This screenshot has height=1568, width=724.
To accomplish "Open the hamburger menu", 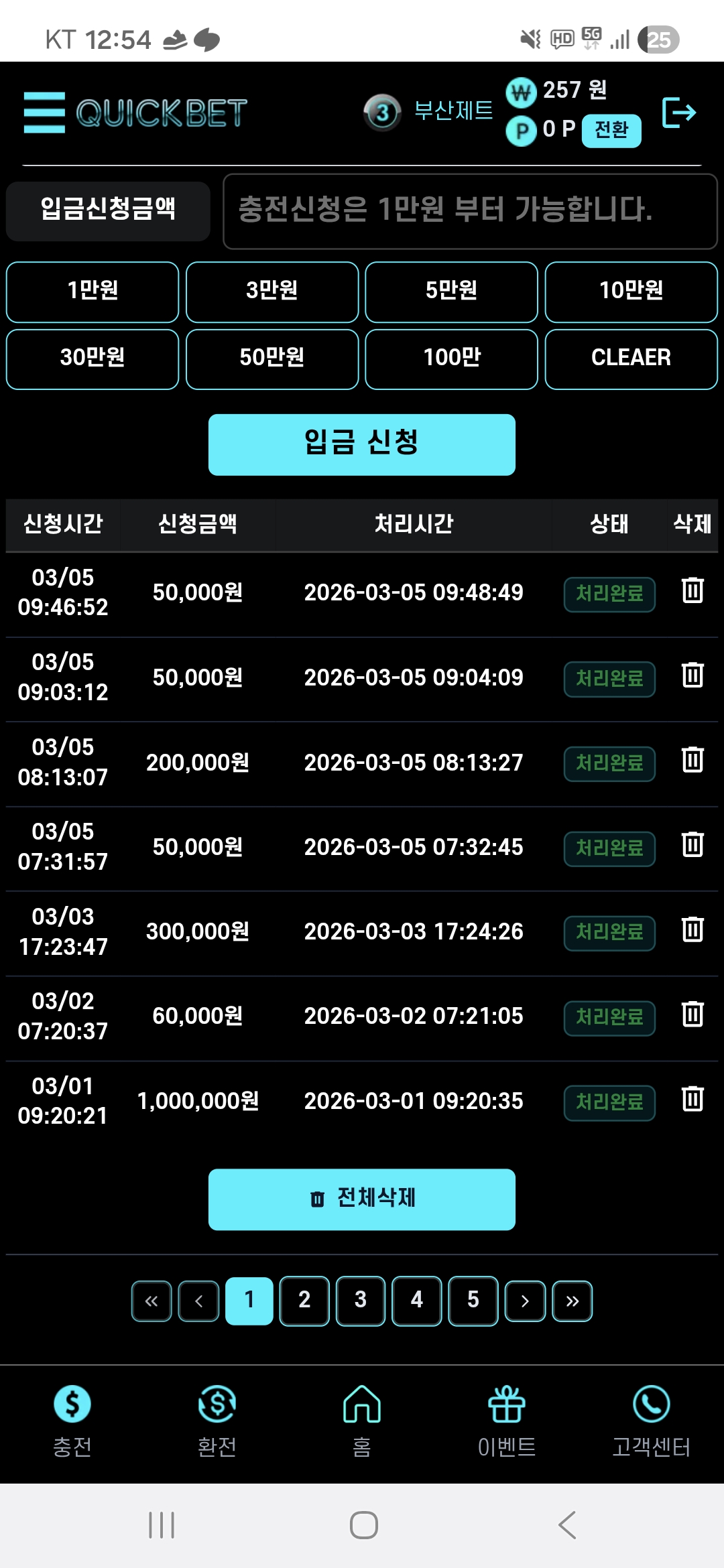I will [x=44, y=113].
